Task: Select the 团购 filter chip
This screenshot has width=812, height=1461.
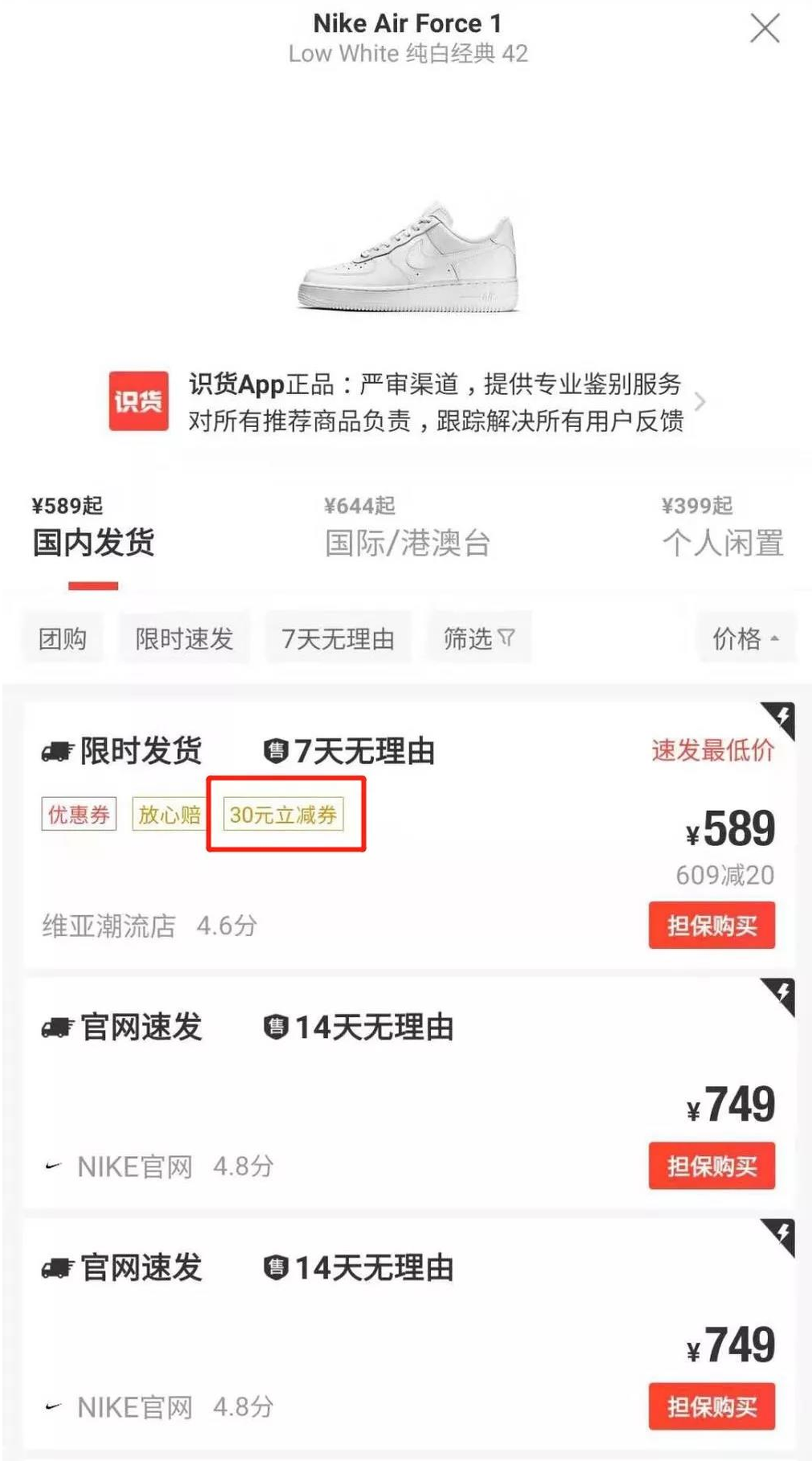Action: click(63, 639)
